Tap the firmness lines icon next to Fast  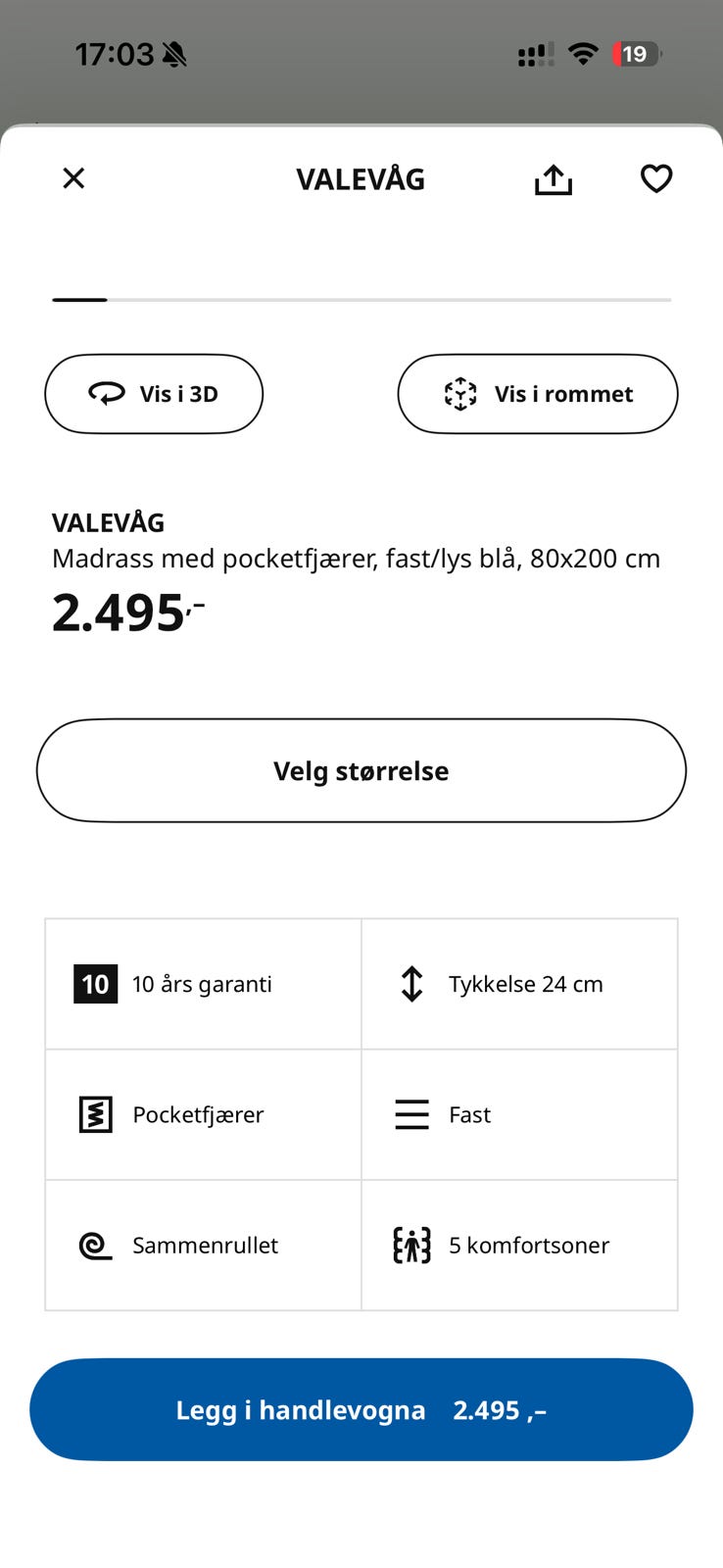410,1114
